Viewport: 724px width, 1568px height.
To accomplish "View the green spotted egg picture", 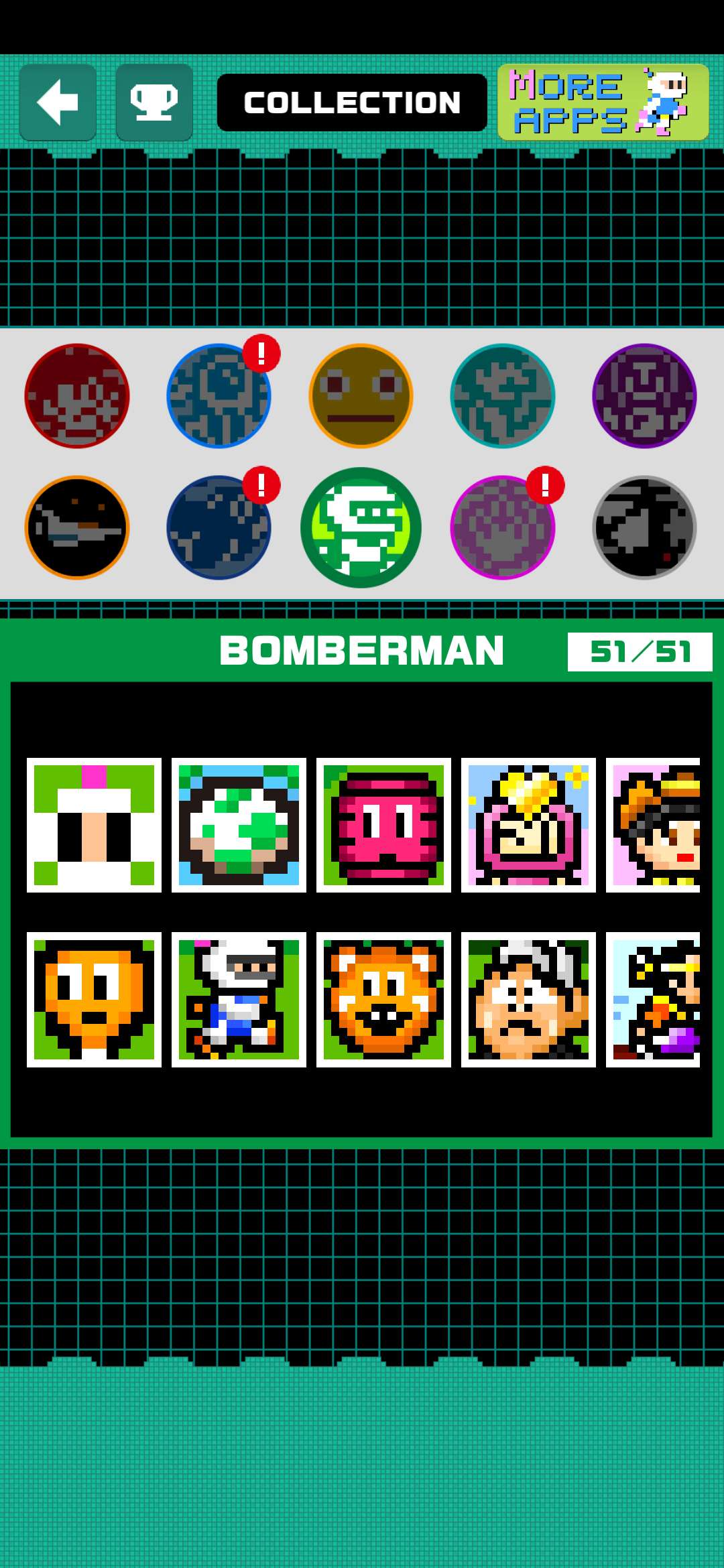I will point(239,825).
